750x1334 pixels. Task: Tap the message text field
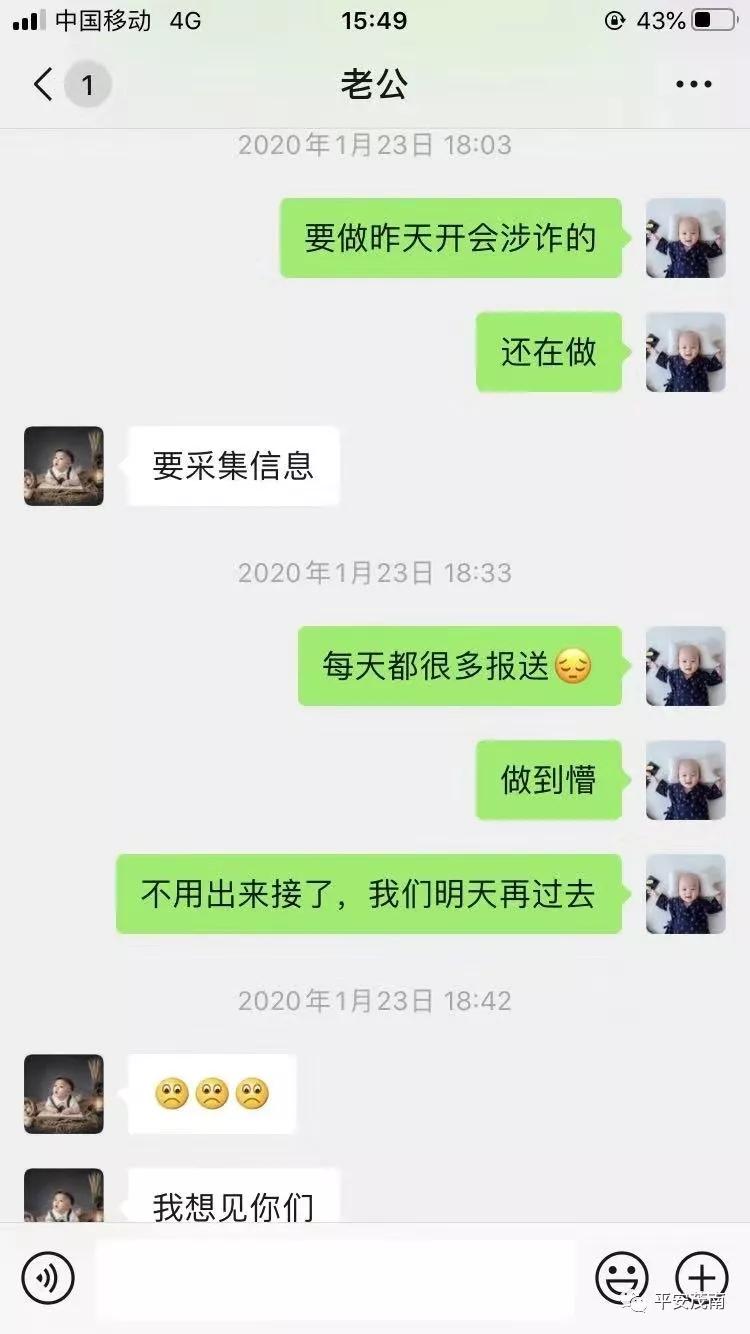tap(335, 1277)
